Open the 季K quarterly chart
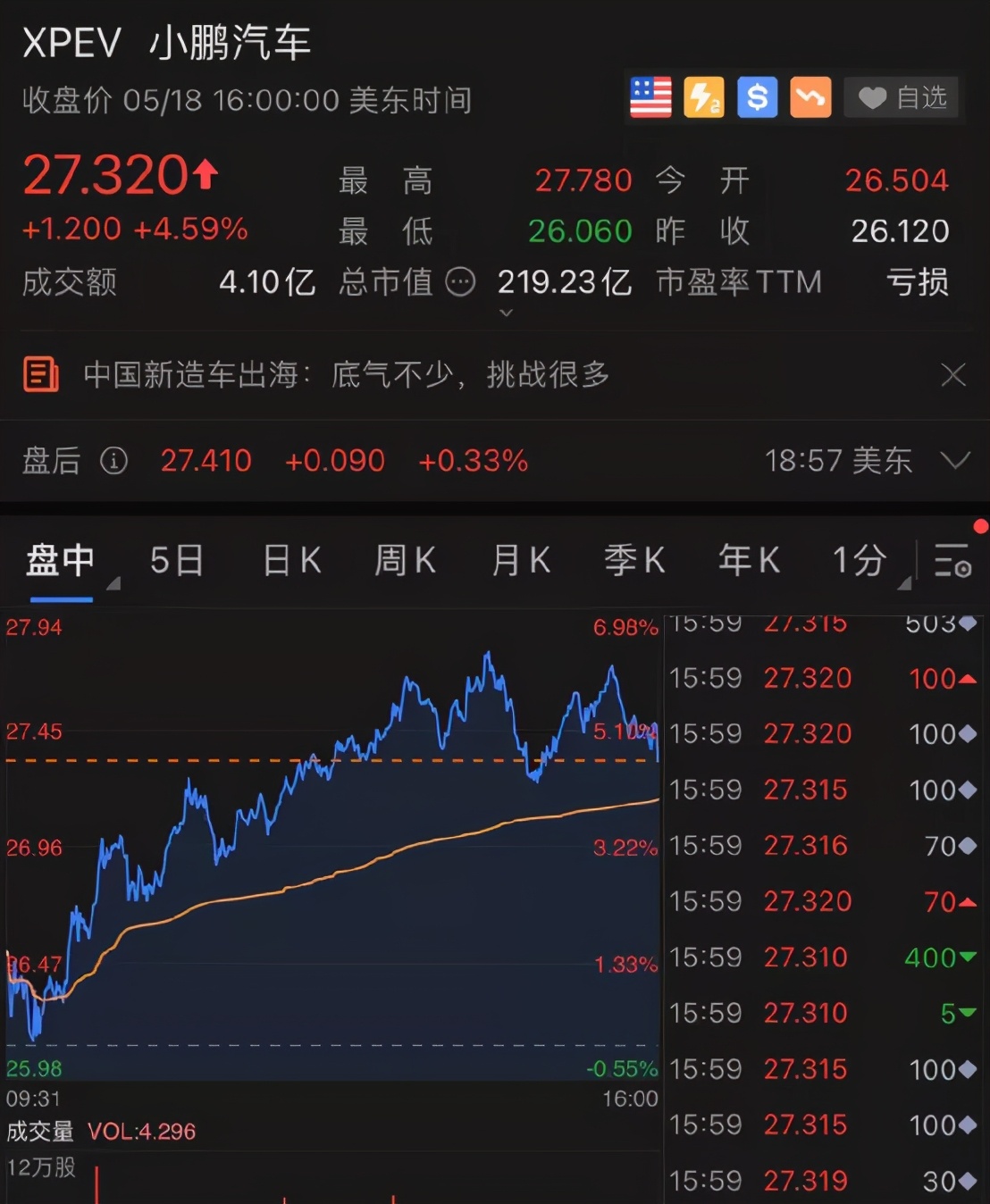990x1204 pixels. click(x=634, y=561)
